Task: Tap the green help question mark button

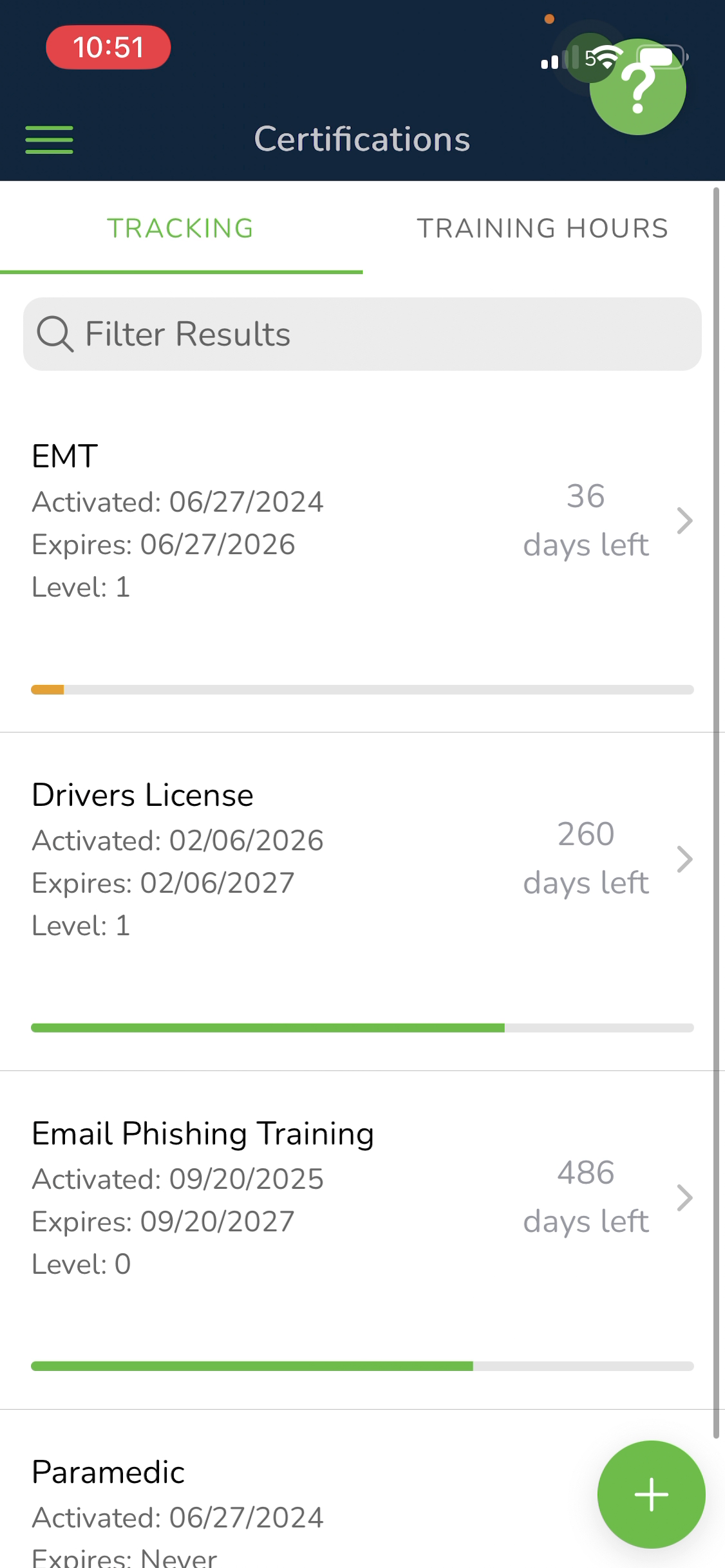Action: (x=637, y=87)
